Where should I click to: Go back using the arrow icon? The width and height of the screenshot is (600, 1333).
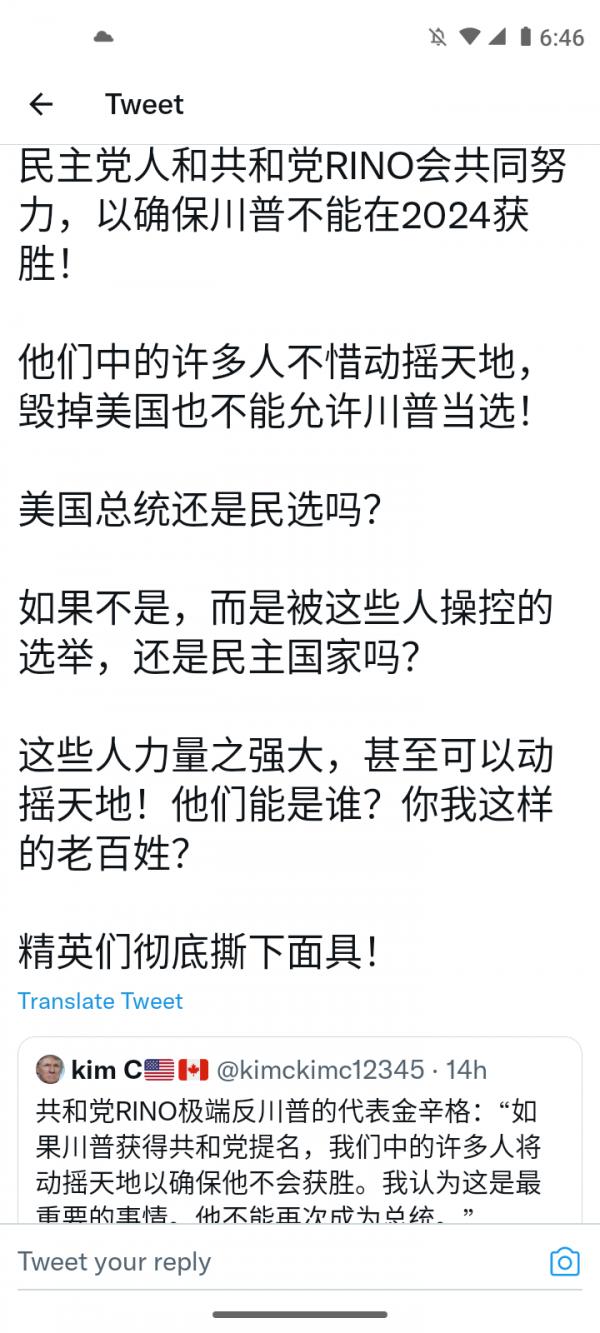(x=41, y=104)
